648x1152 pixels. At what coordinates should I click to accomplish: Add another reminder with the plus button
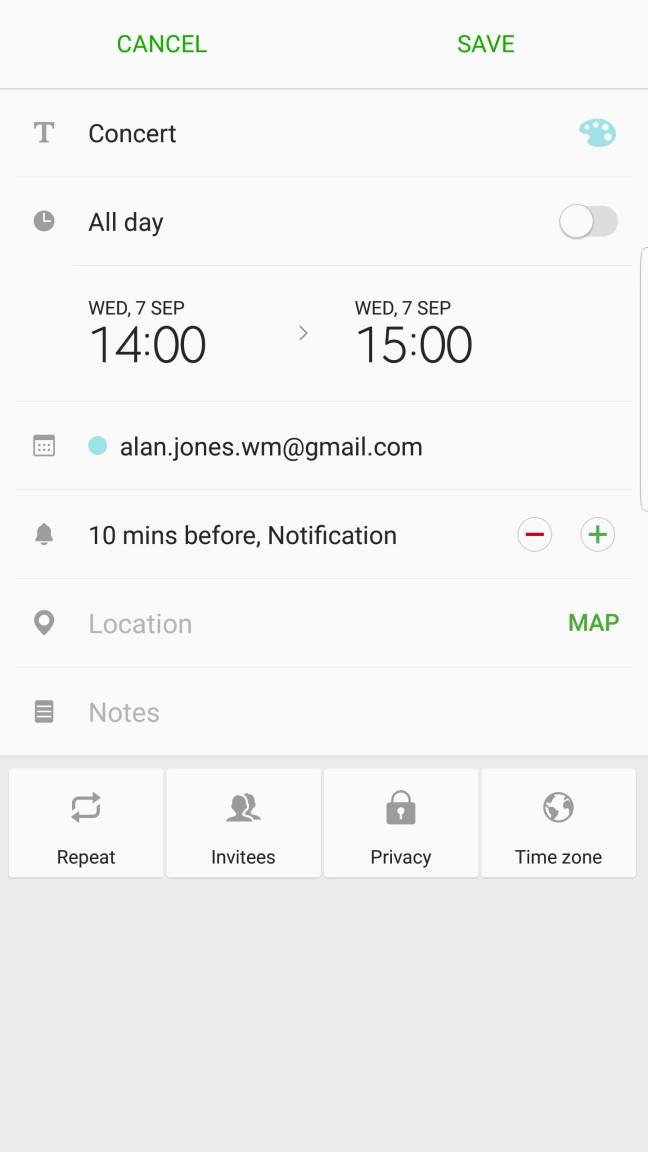[x=597, y=535]
